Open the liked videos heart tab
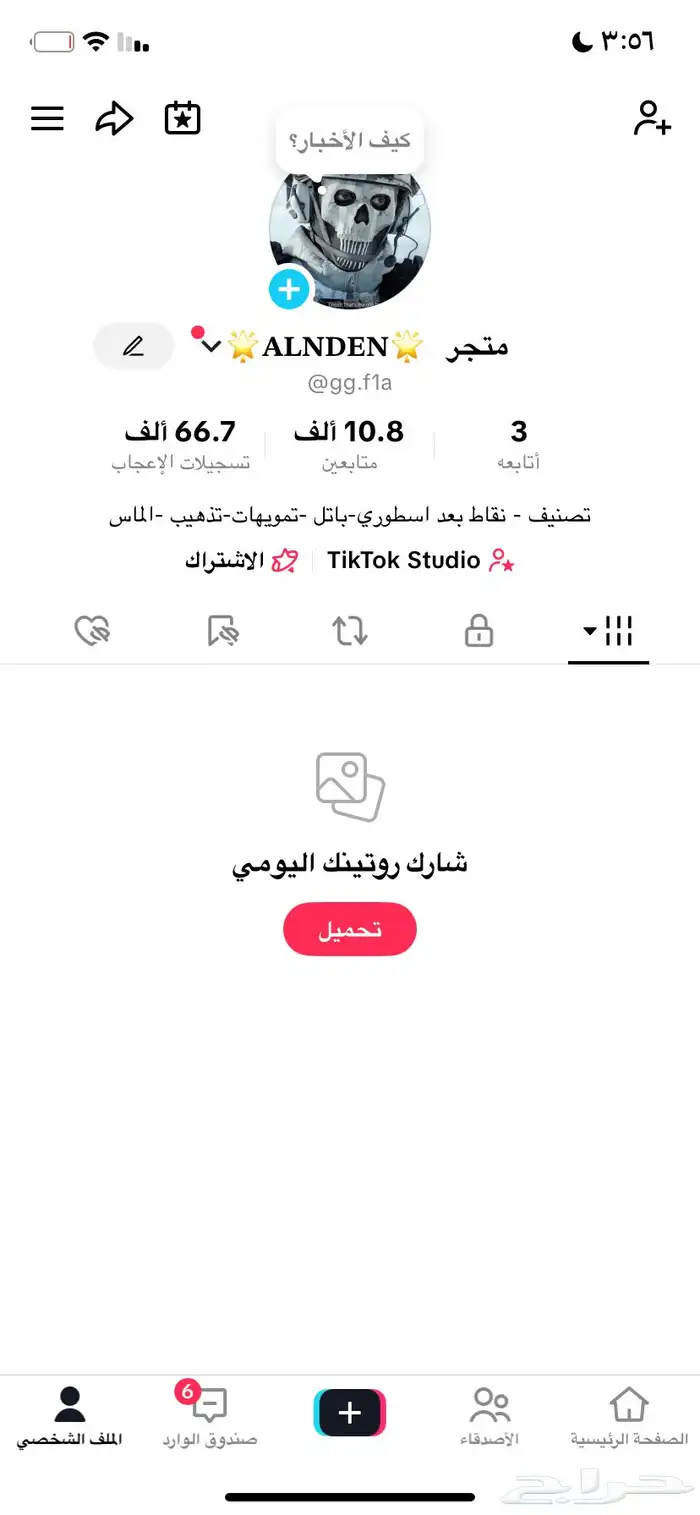 pos(92,631)
